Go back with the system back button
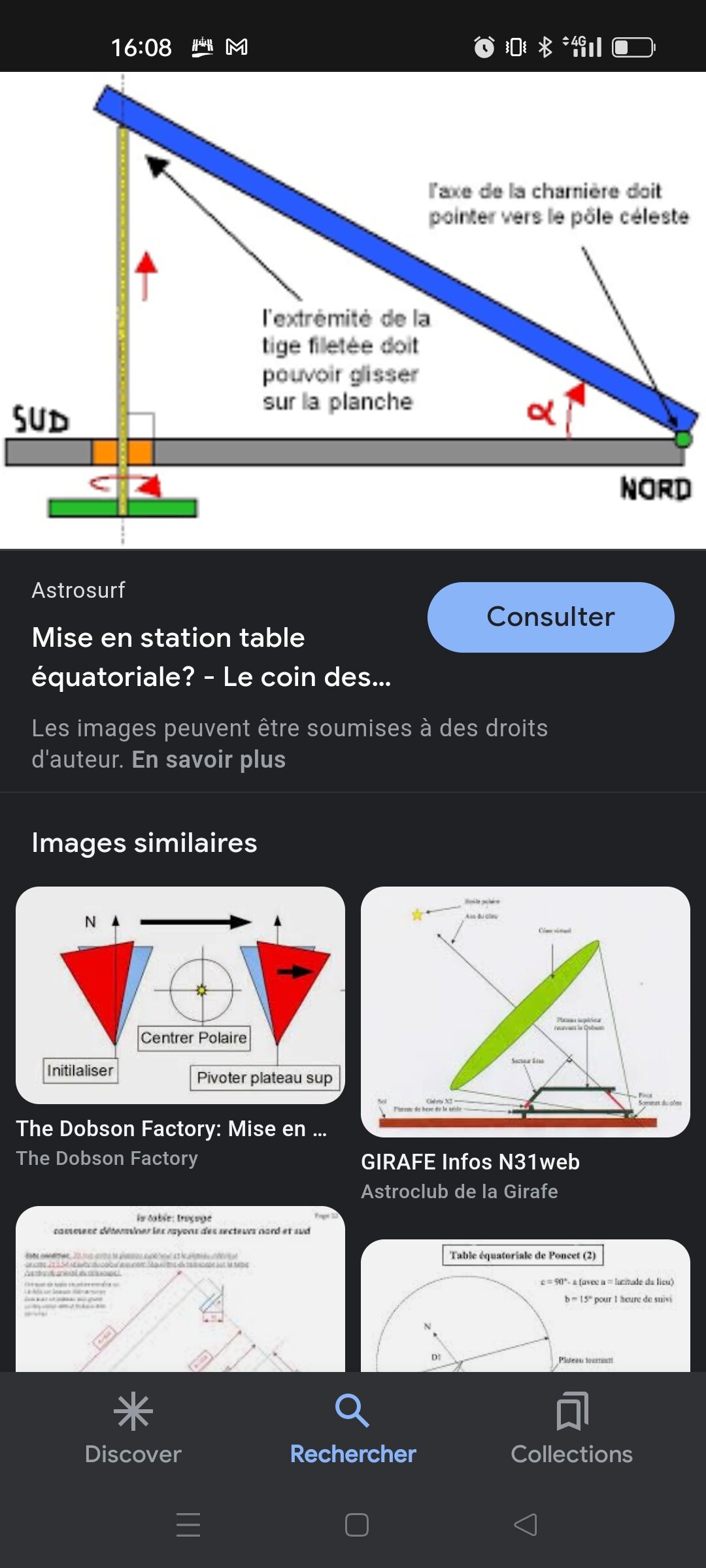Screen dimensions: 706x1568 coord(526,1525)
